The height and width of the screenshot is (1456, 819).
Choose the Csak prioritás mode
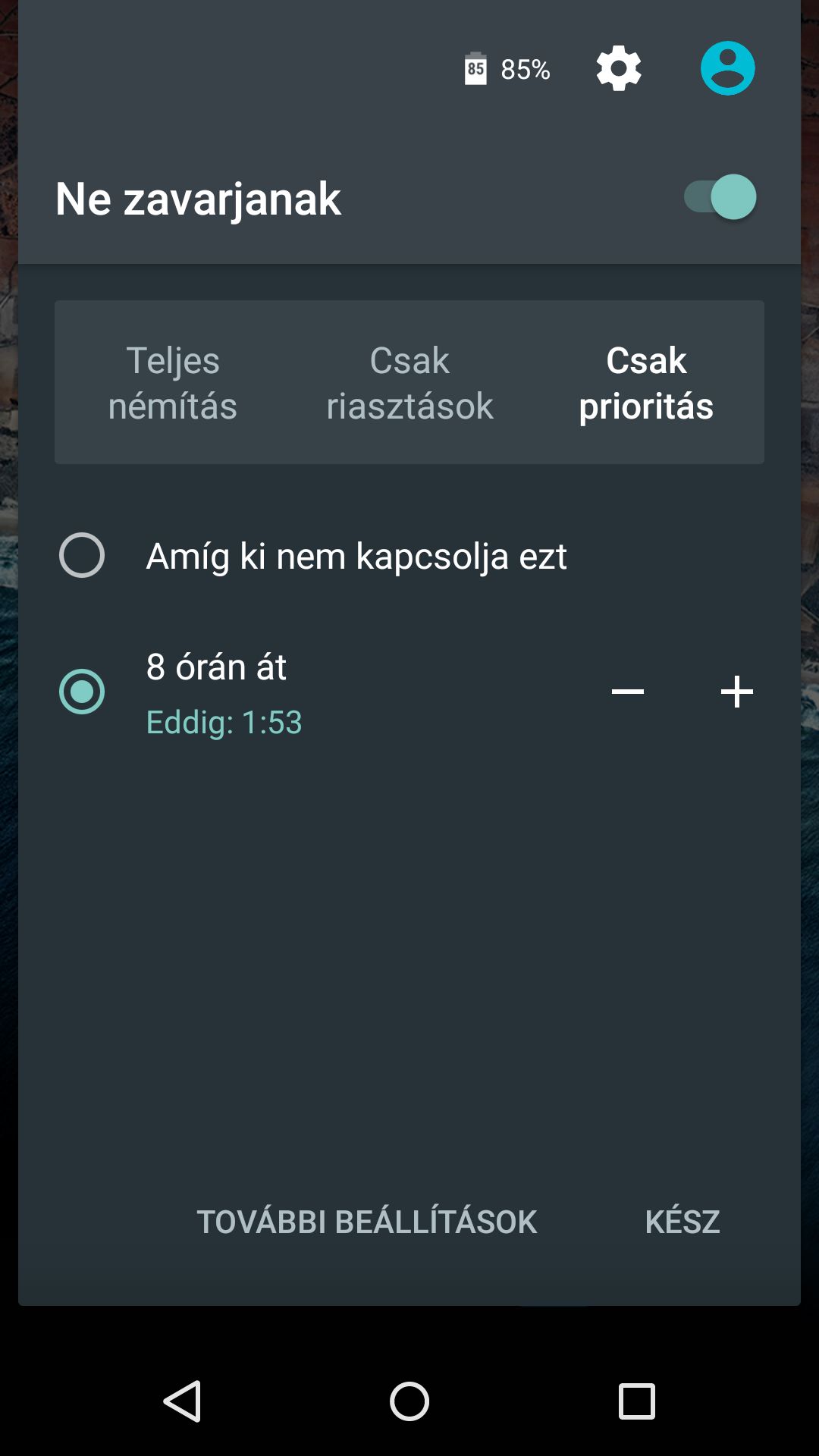646,382
